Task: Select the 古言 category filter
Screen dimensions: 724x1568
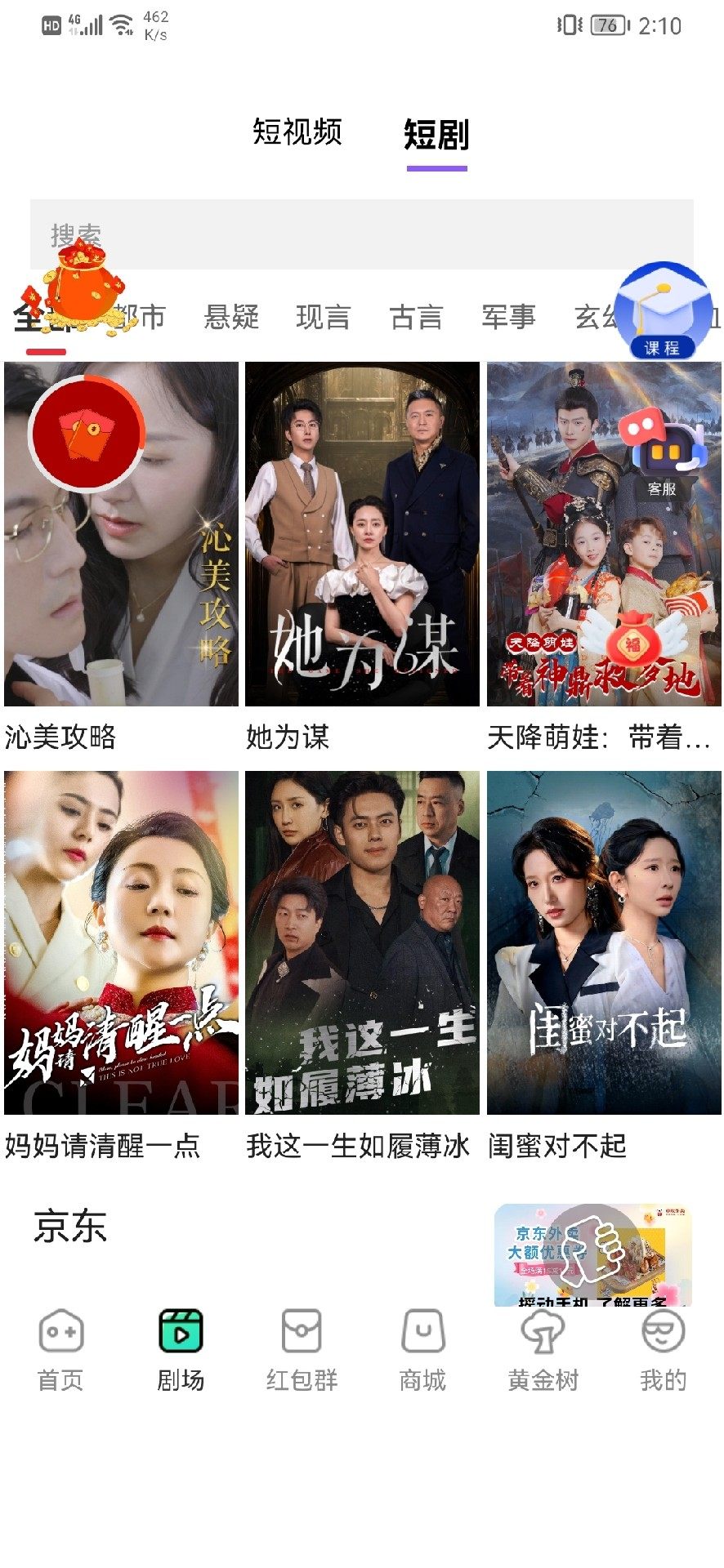Action: tap(416, 317)
